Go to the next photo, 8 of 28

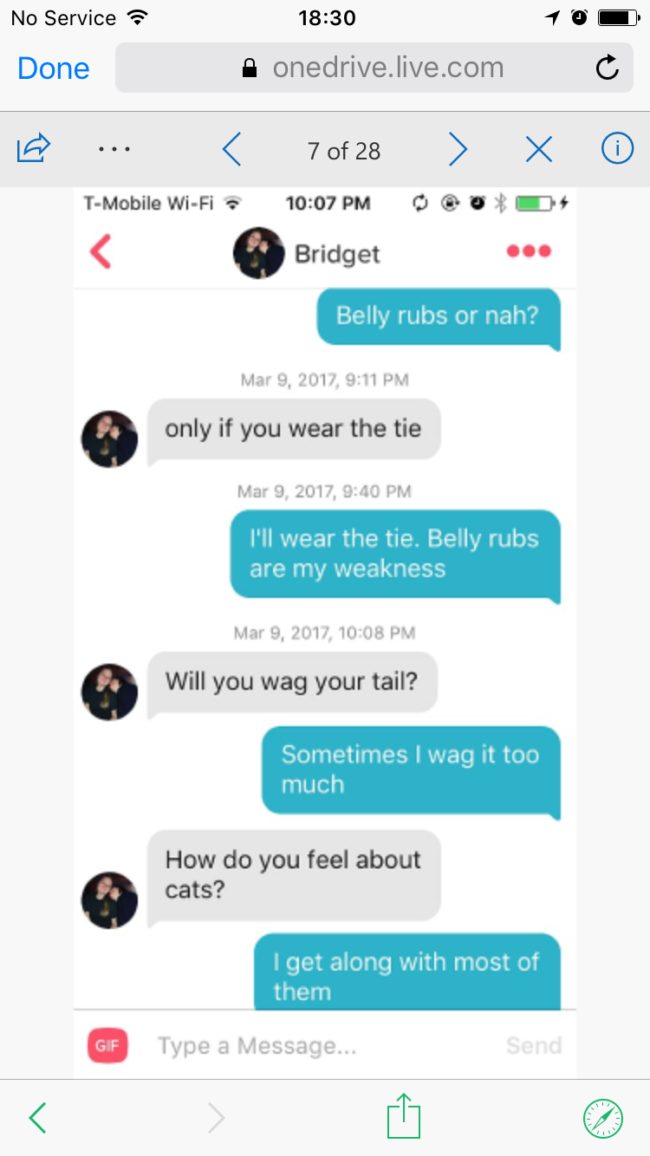click(458, 150)
